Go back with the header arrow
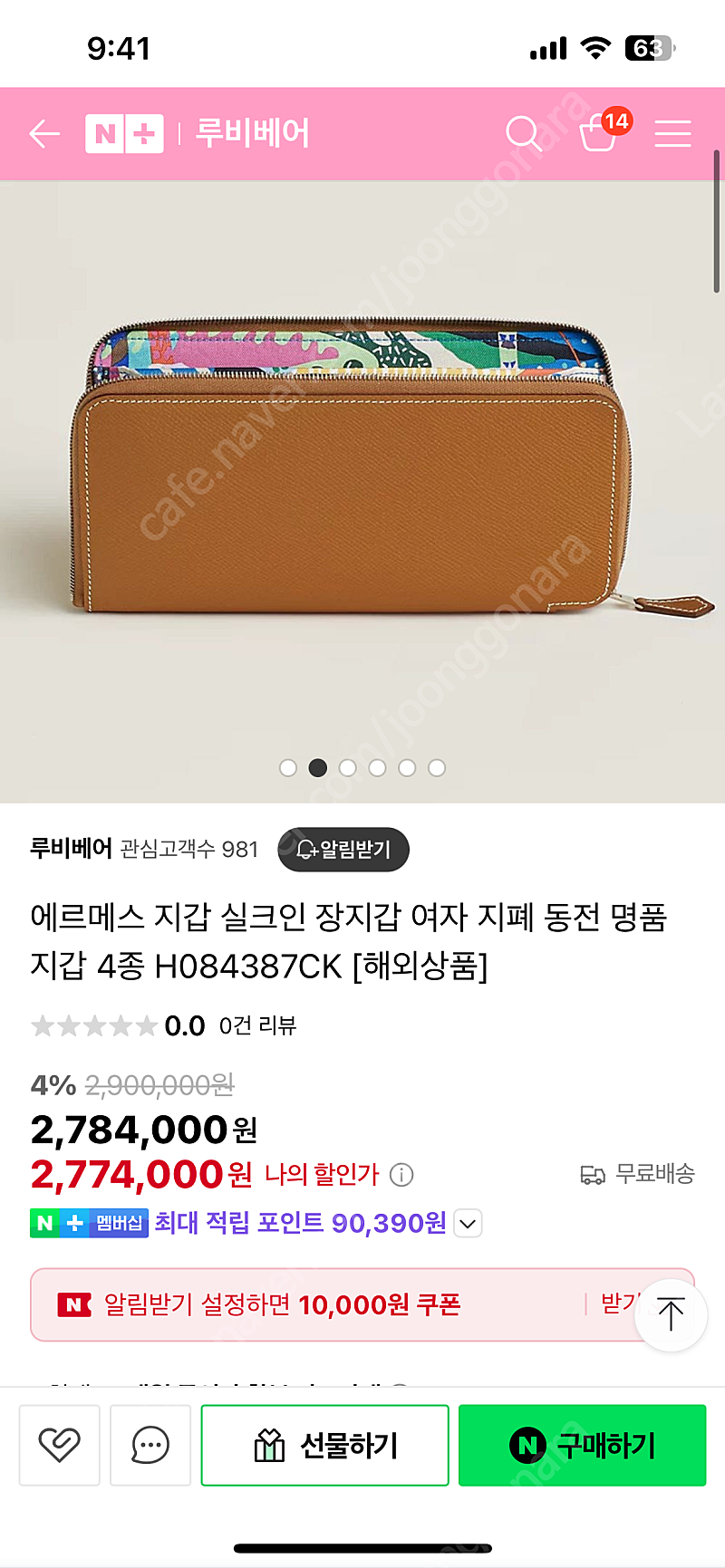The height and width of the screenshot is (1568, 725). coord(43,134)
